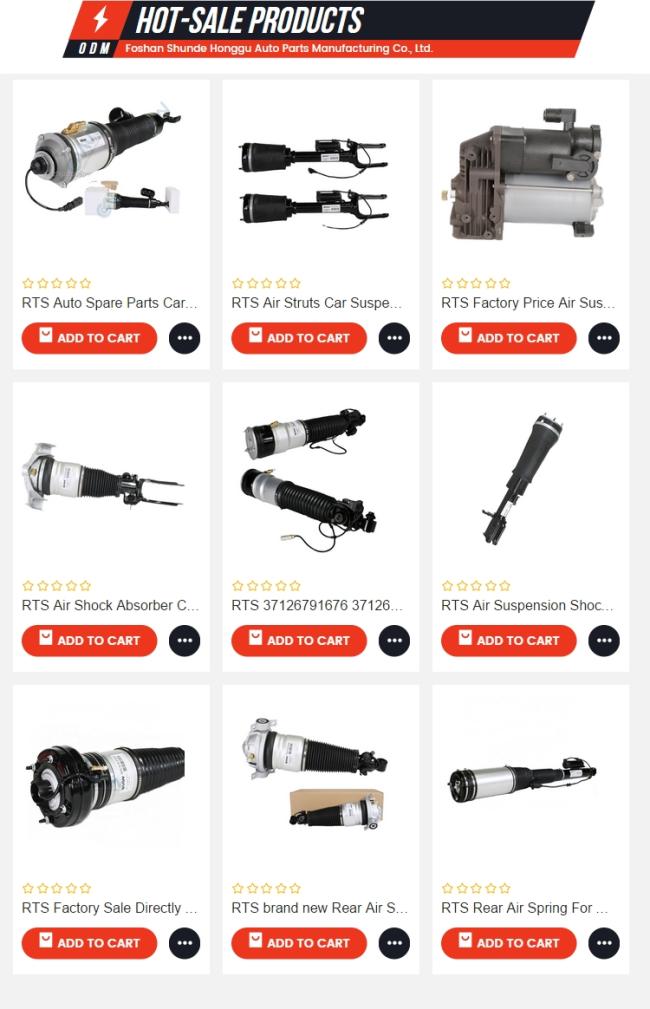View the RTS Air Shock Absorber product
The width and height of the screenshot is (650, 1009).
pyautogui.click(x=110, y=605)
